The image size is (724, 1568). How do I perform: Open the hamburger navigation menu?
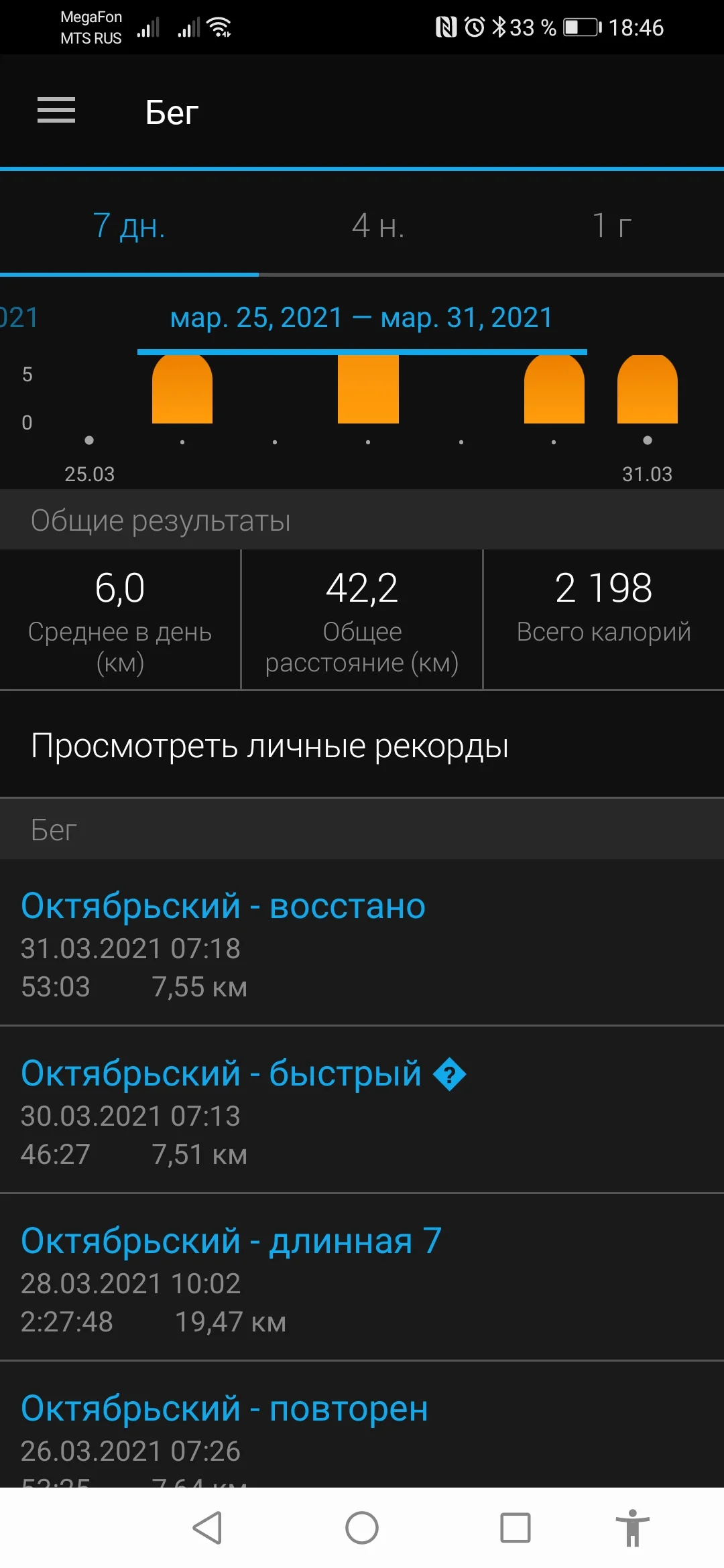(56, 110)
